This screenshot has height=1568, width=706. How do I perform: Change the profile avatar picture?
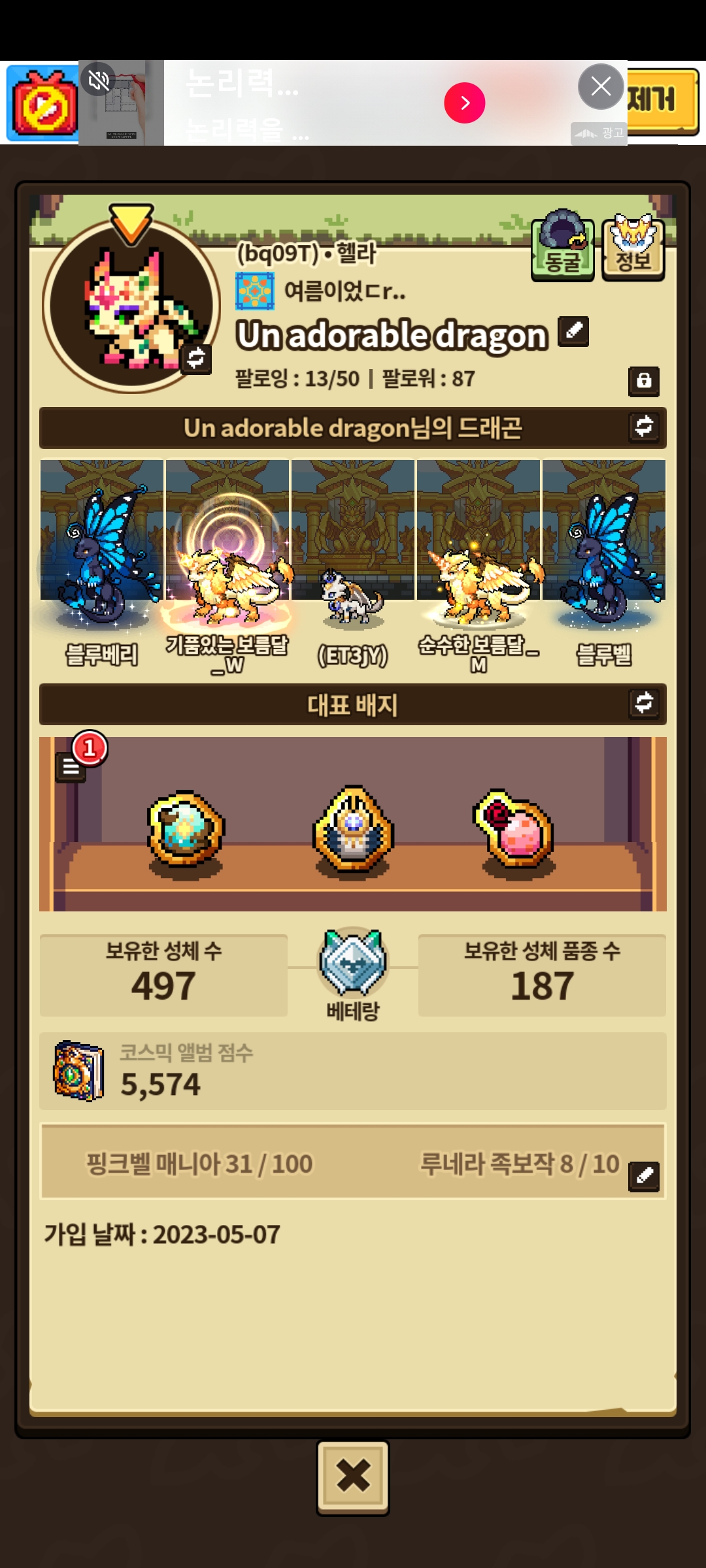click(196, 358)
